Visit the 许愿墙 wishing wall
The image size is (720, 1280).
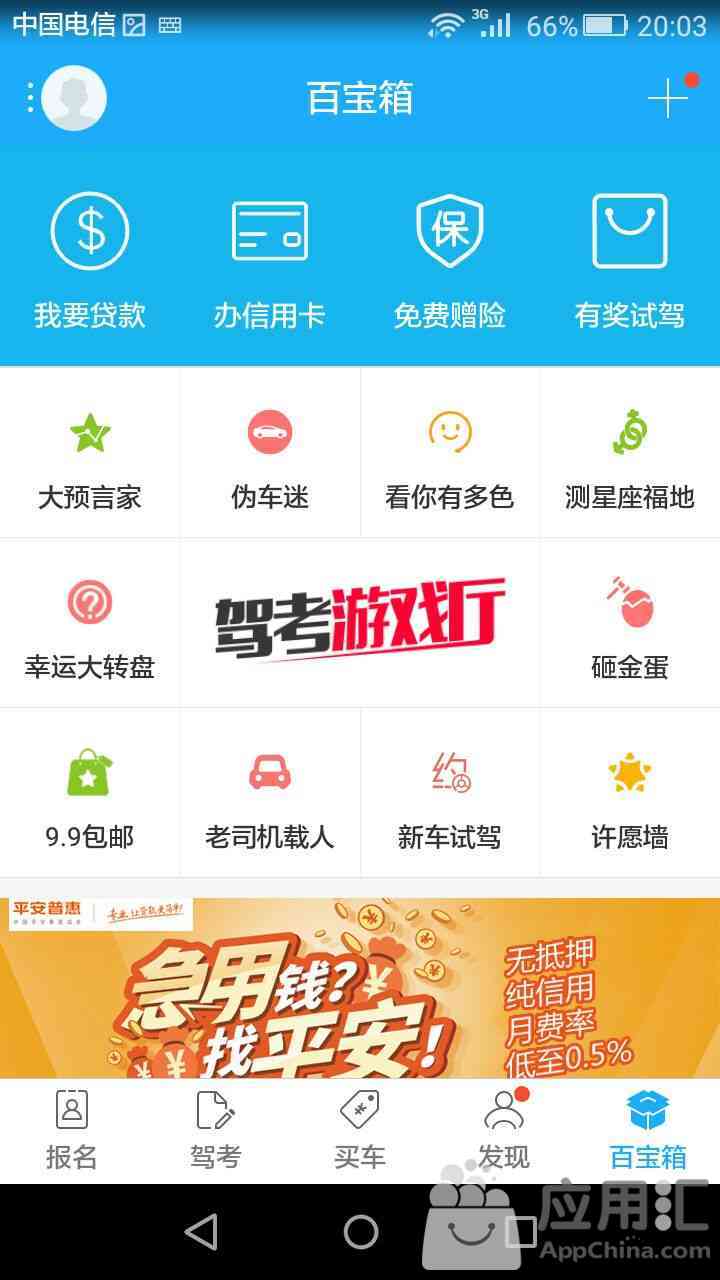point(629,795)
